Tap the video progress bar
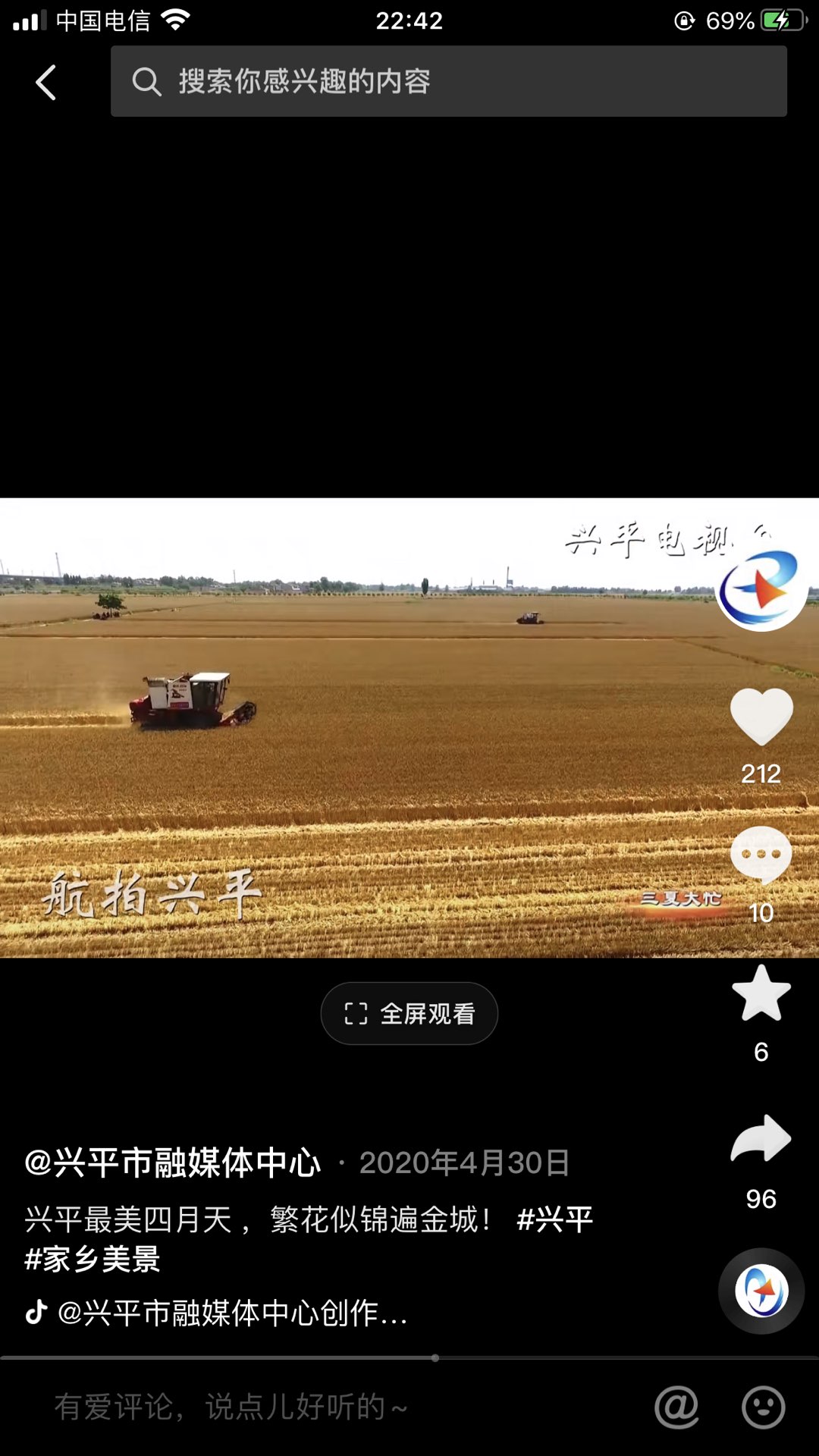This screenshot has width=819, height=1456. point(409,1357)
